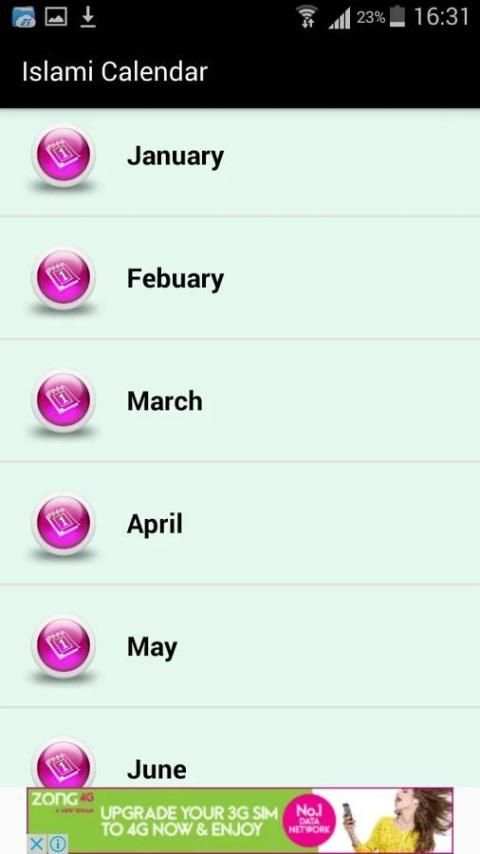Tap the May row
The image size is (480, 854).
click(x=240, y=646)
